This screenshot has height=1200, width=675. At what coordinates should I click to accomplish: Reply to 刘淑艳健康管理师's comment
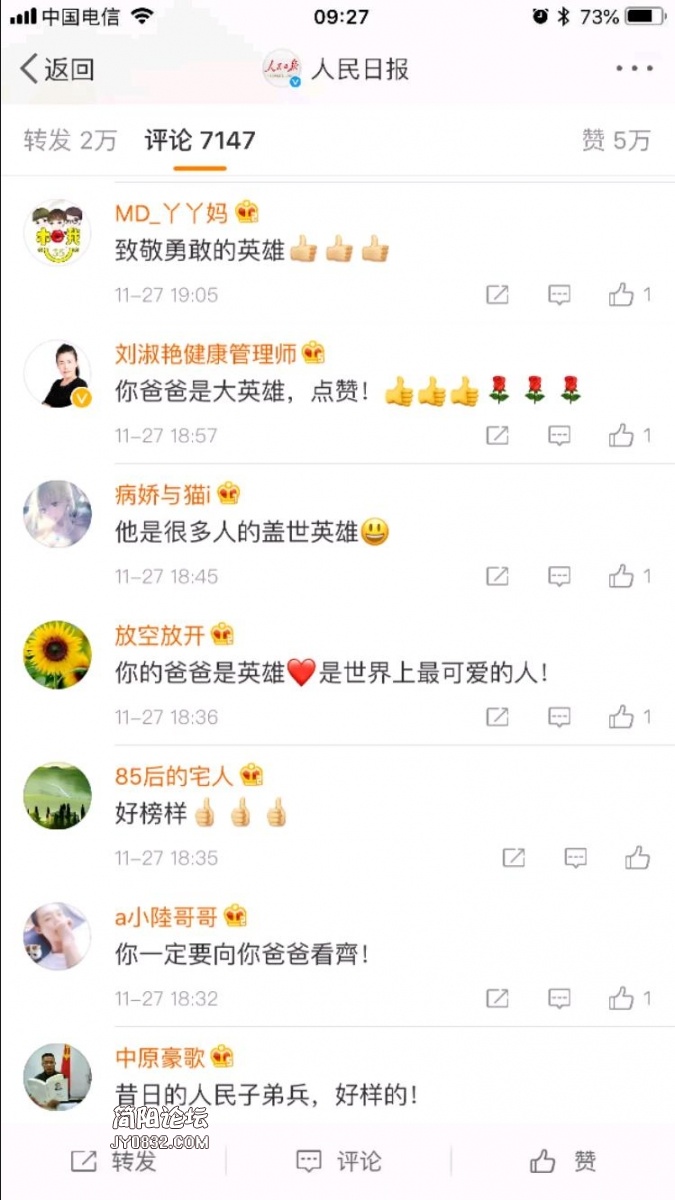560,436
